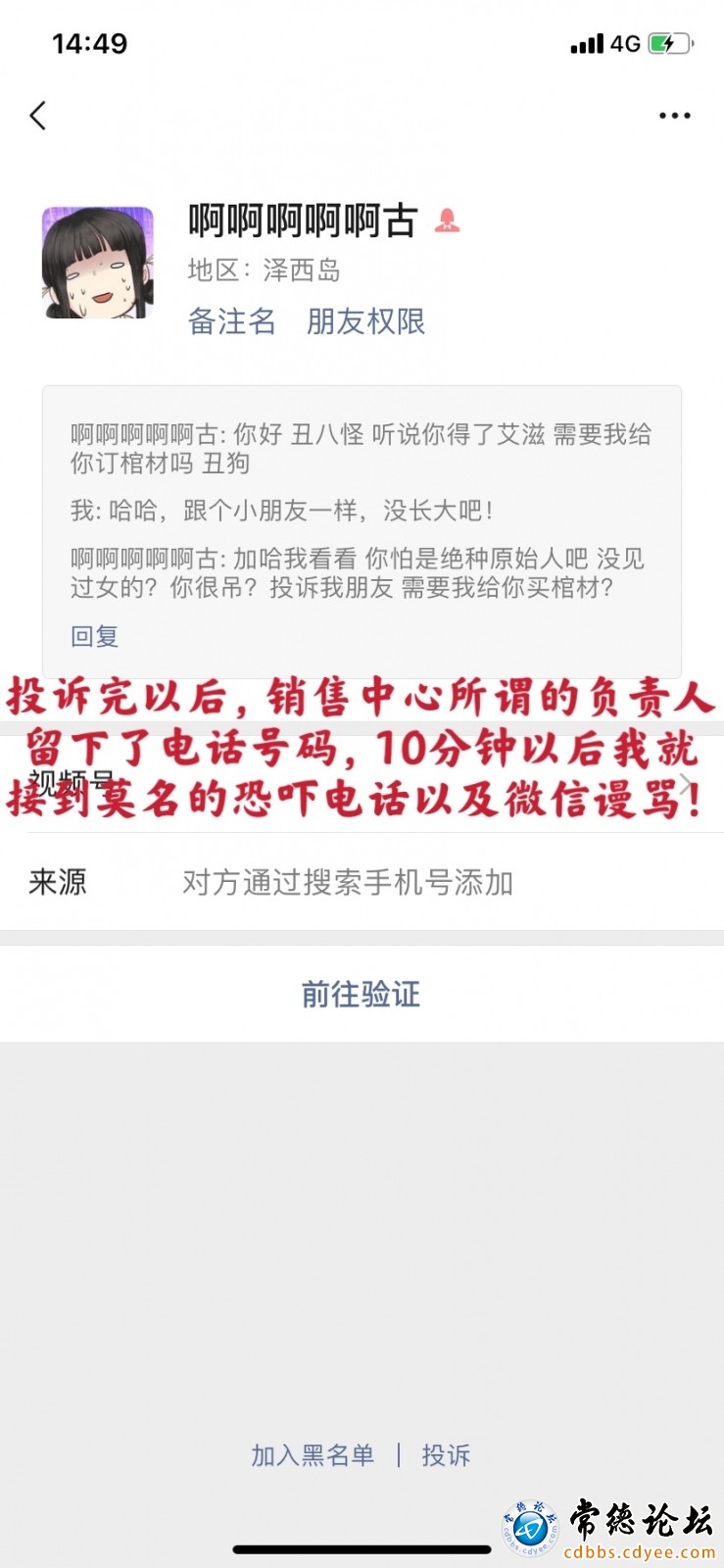Open the 视频号 row
The image size is (724, 1568).
(x=362, y=782)
